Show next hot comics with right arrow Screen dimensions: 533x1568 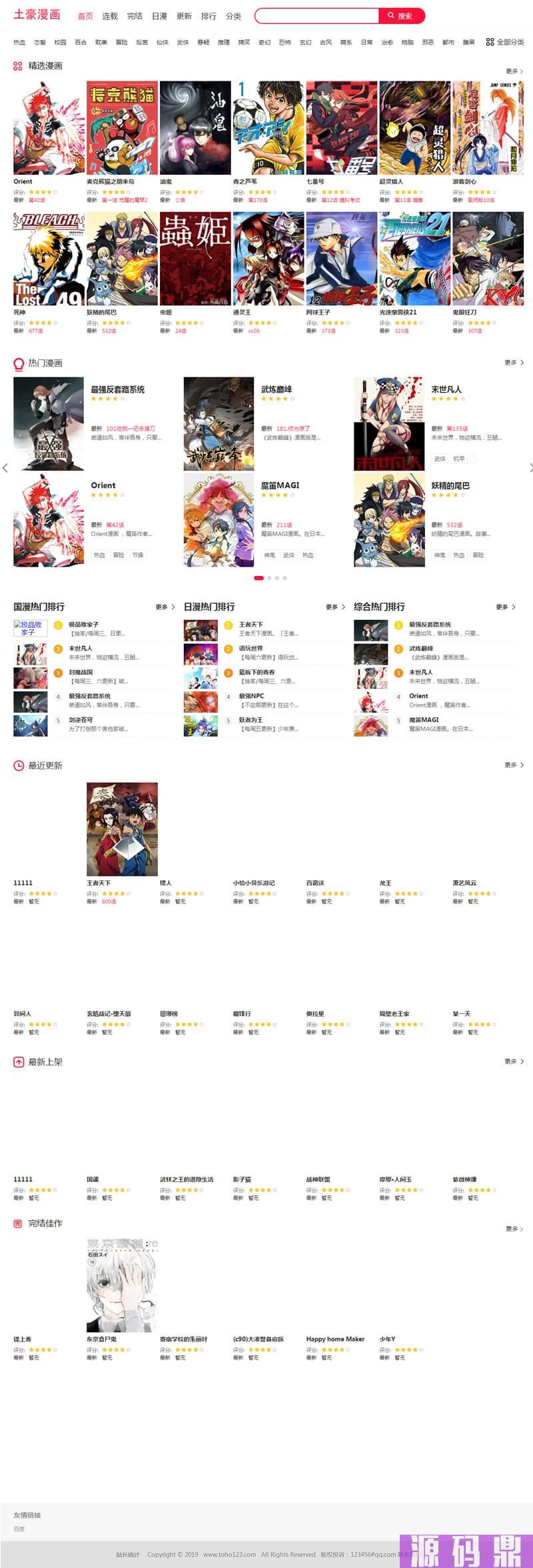click(x=530, y=468)
